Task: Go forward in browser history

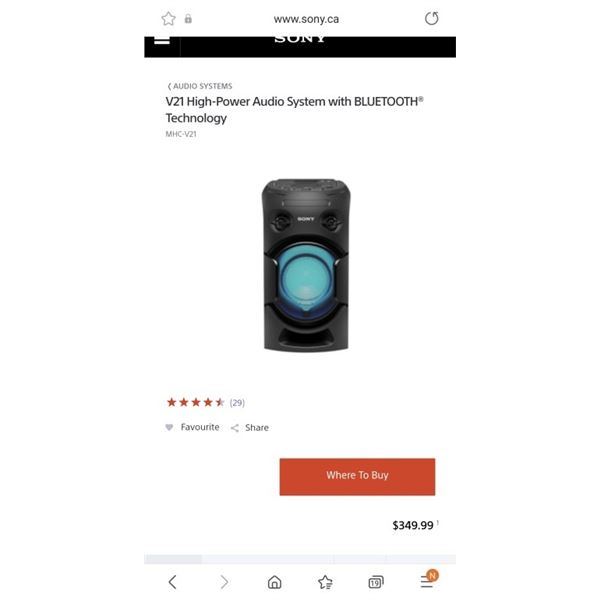Action: pyautogui.click(x=224, y=582)
